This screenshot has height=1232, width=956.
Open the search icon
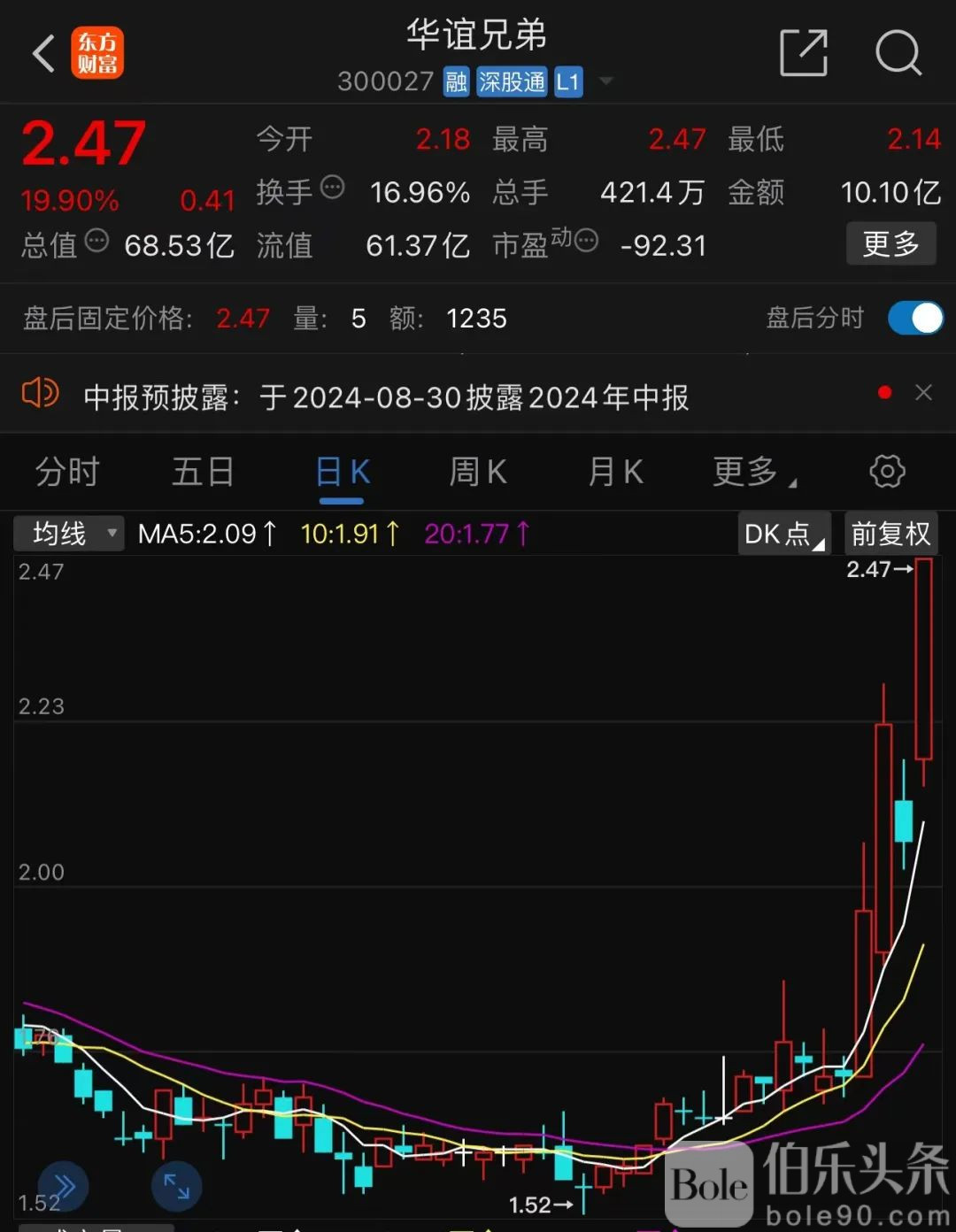(898, 52)
